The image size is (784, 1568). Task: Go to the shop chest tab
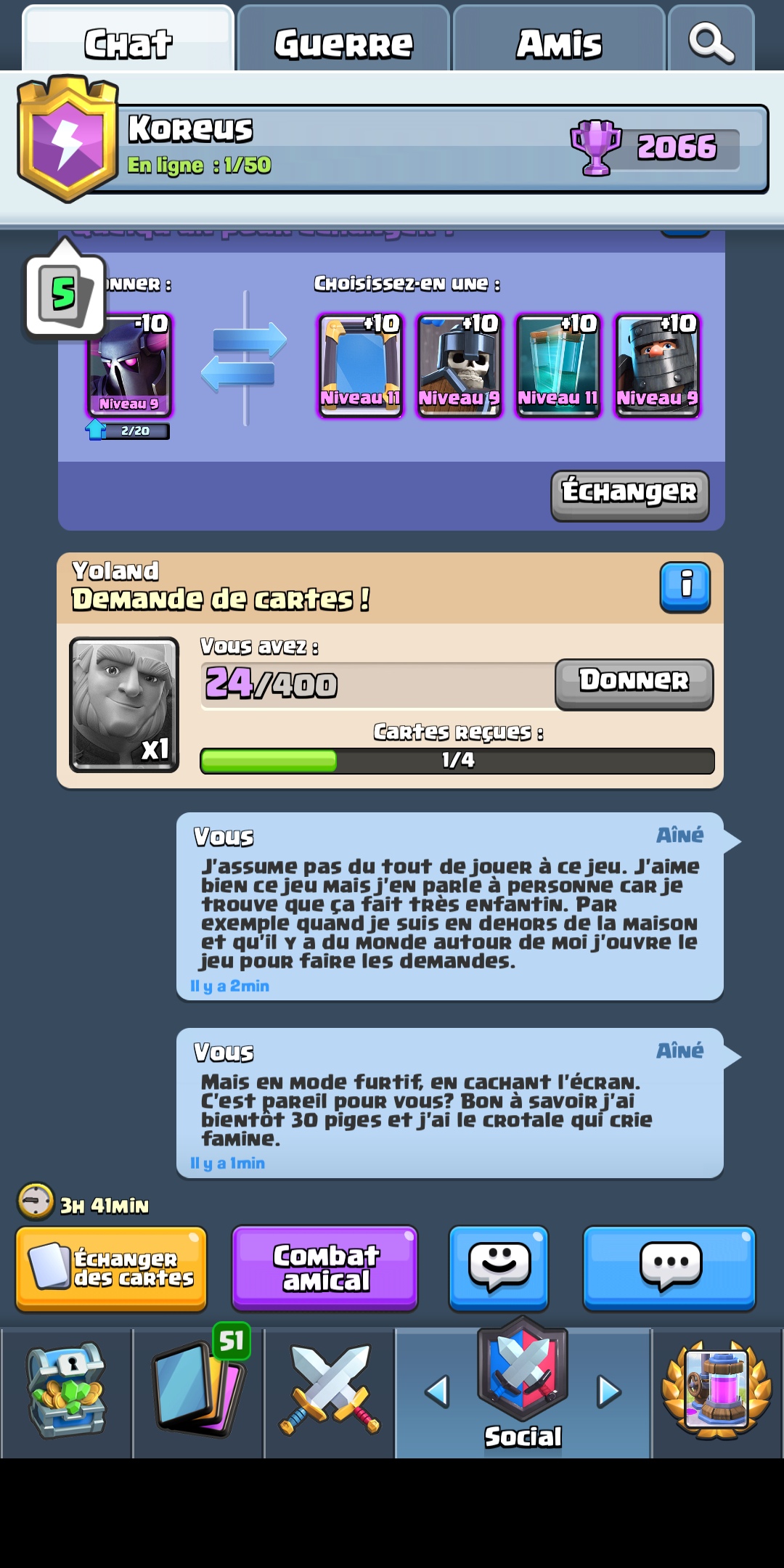(x=67, y=1392)
